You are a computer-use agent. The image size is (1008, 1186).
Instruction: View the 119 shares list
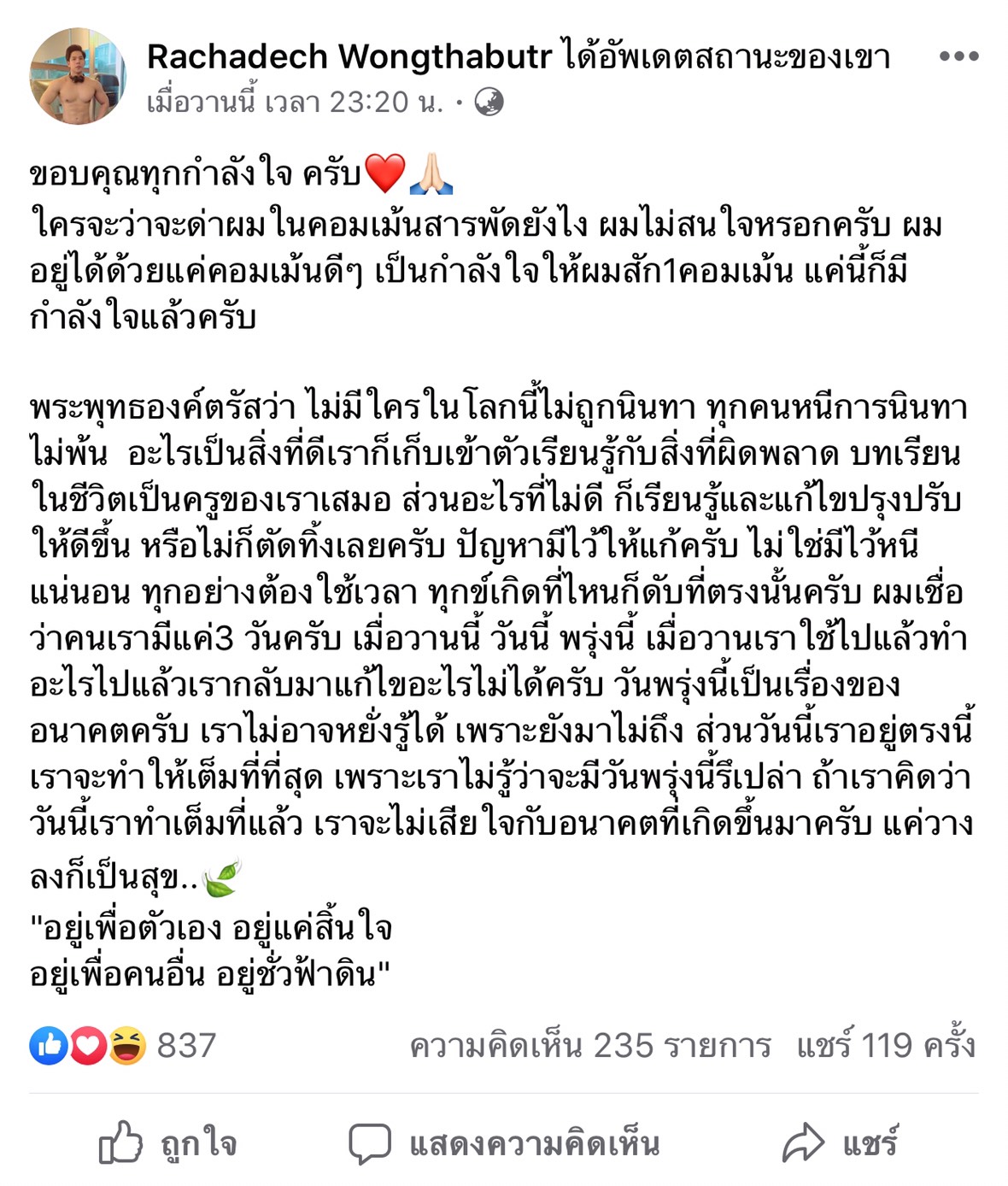[885, 1046]
